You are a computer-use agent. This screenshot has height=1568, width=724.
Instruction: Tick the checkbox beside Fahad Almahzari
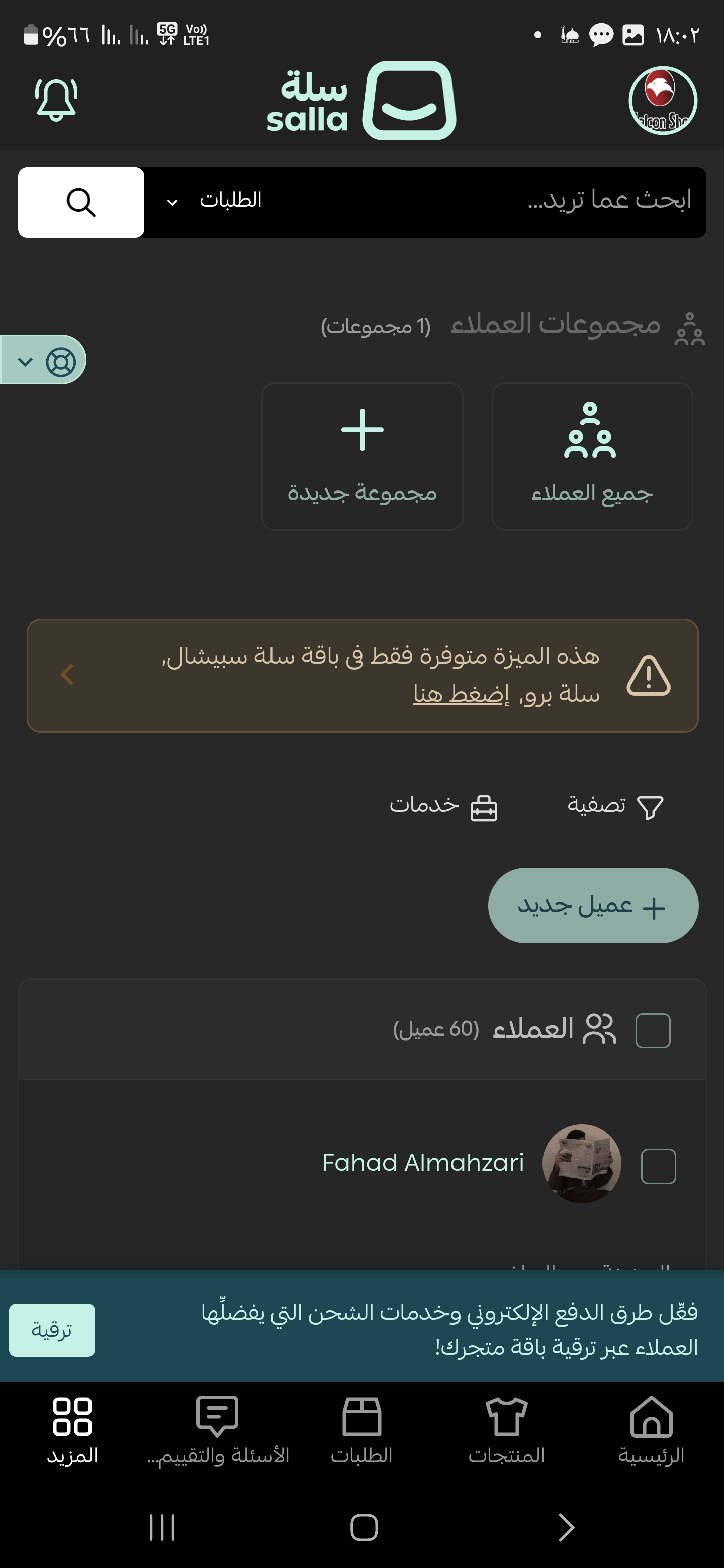(x=658, y=1165)
